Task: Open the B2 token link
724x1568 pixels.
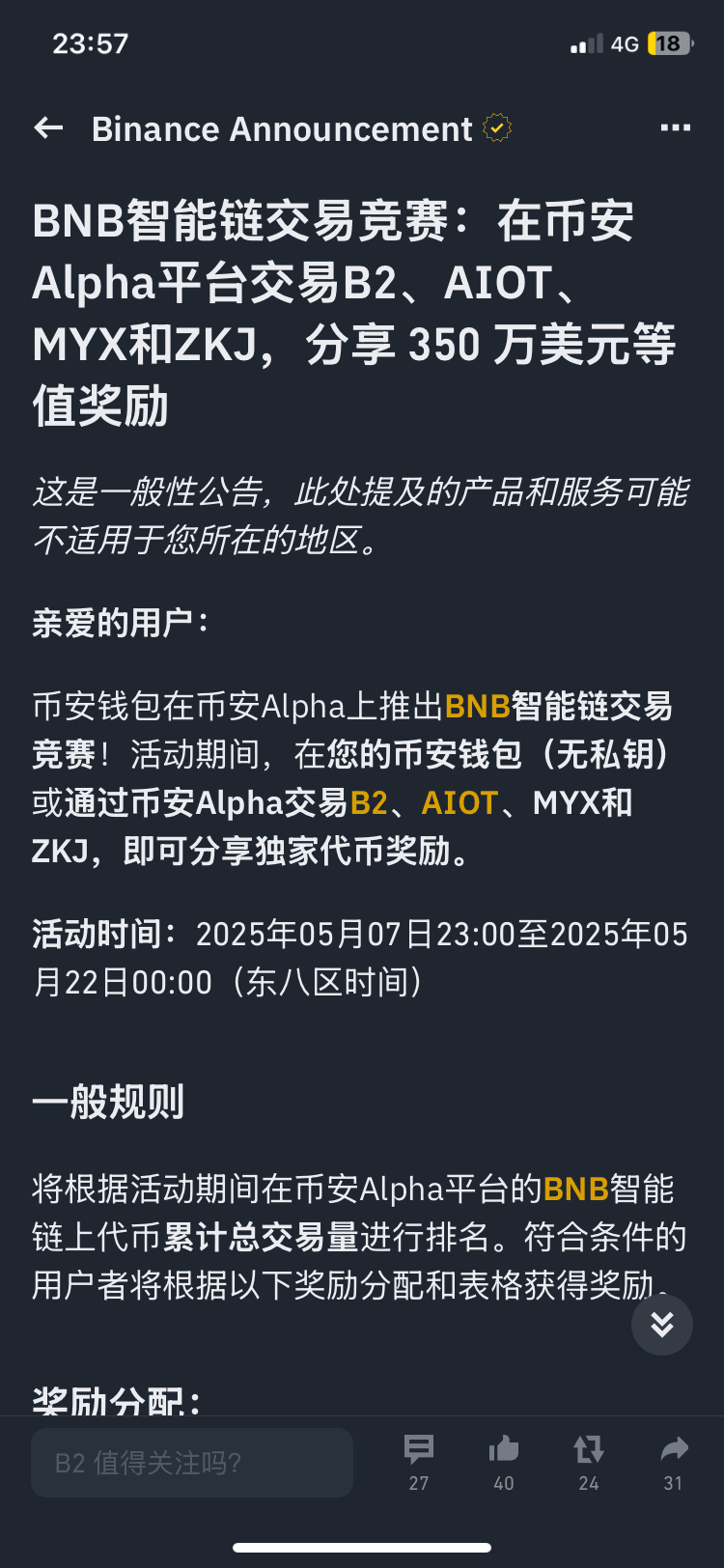Action: tap(369, 802)
